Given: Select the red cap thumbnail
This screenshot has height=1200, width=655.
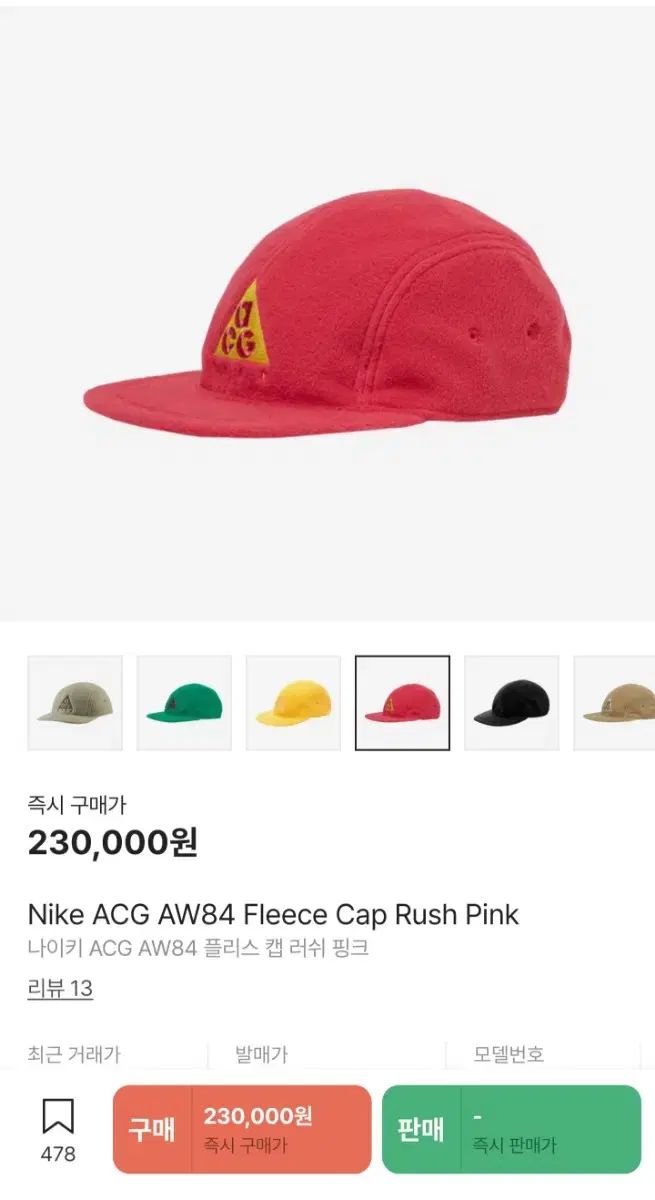Looking at the screenshot, I should tap(402, 703).
